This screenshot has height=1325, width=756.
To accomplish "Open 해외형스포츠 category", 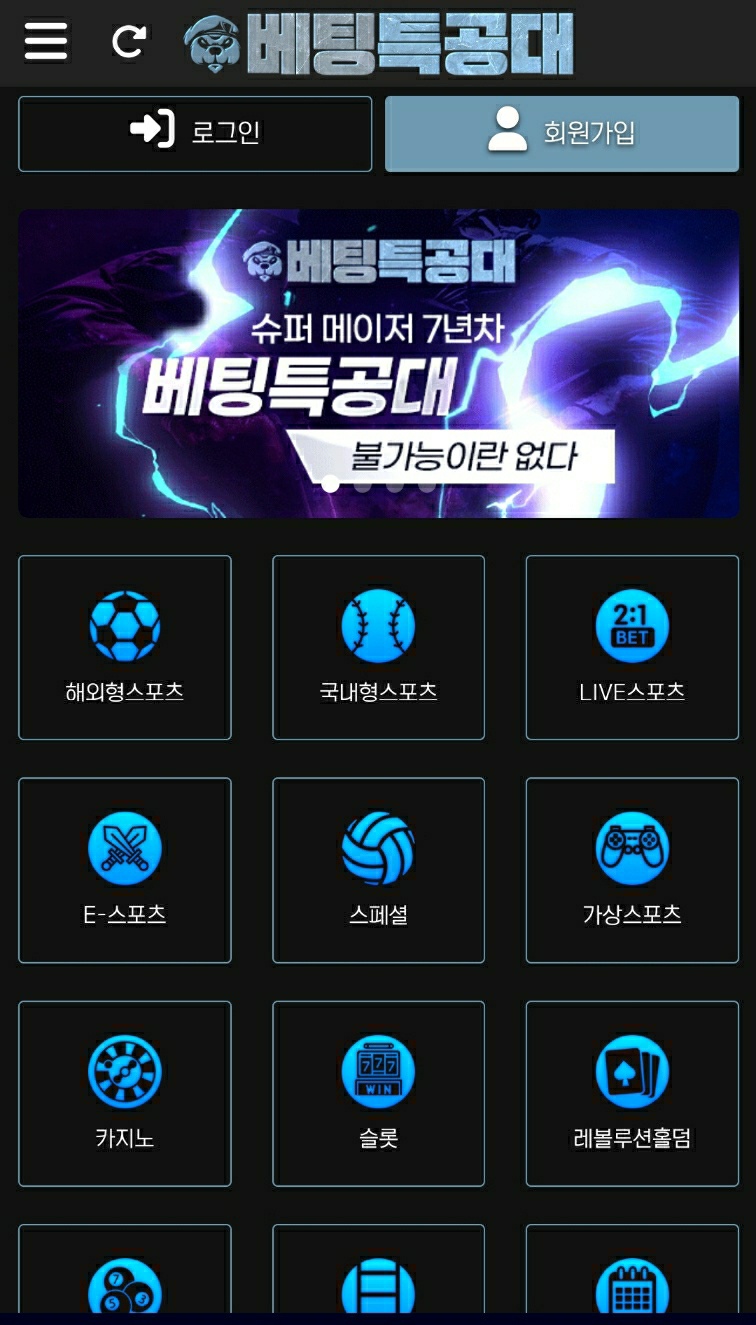I will [125, 647].
